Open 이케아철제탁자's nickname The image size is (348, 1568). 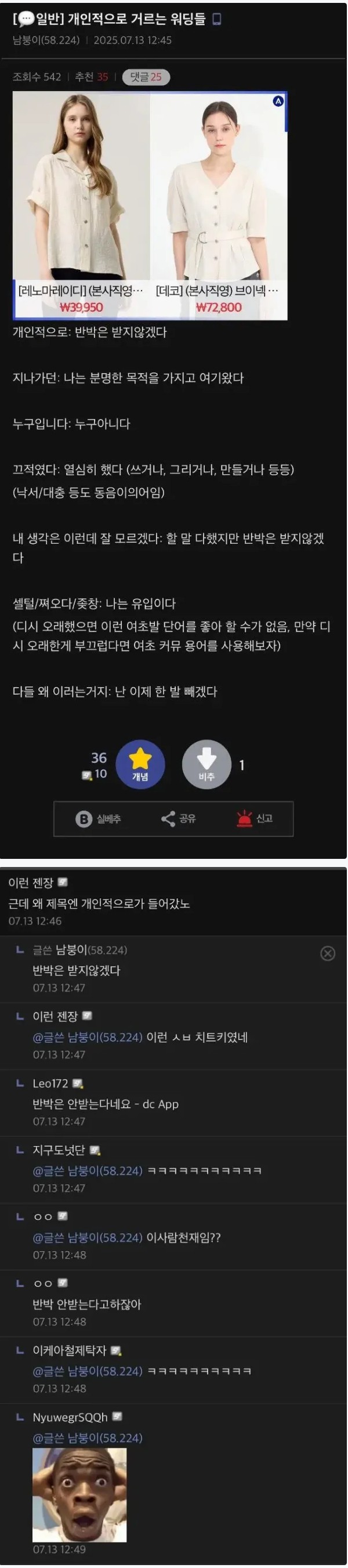click(x=69, y=1350)
